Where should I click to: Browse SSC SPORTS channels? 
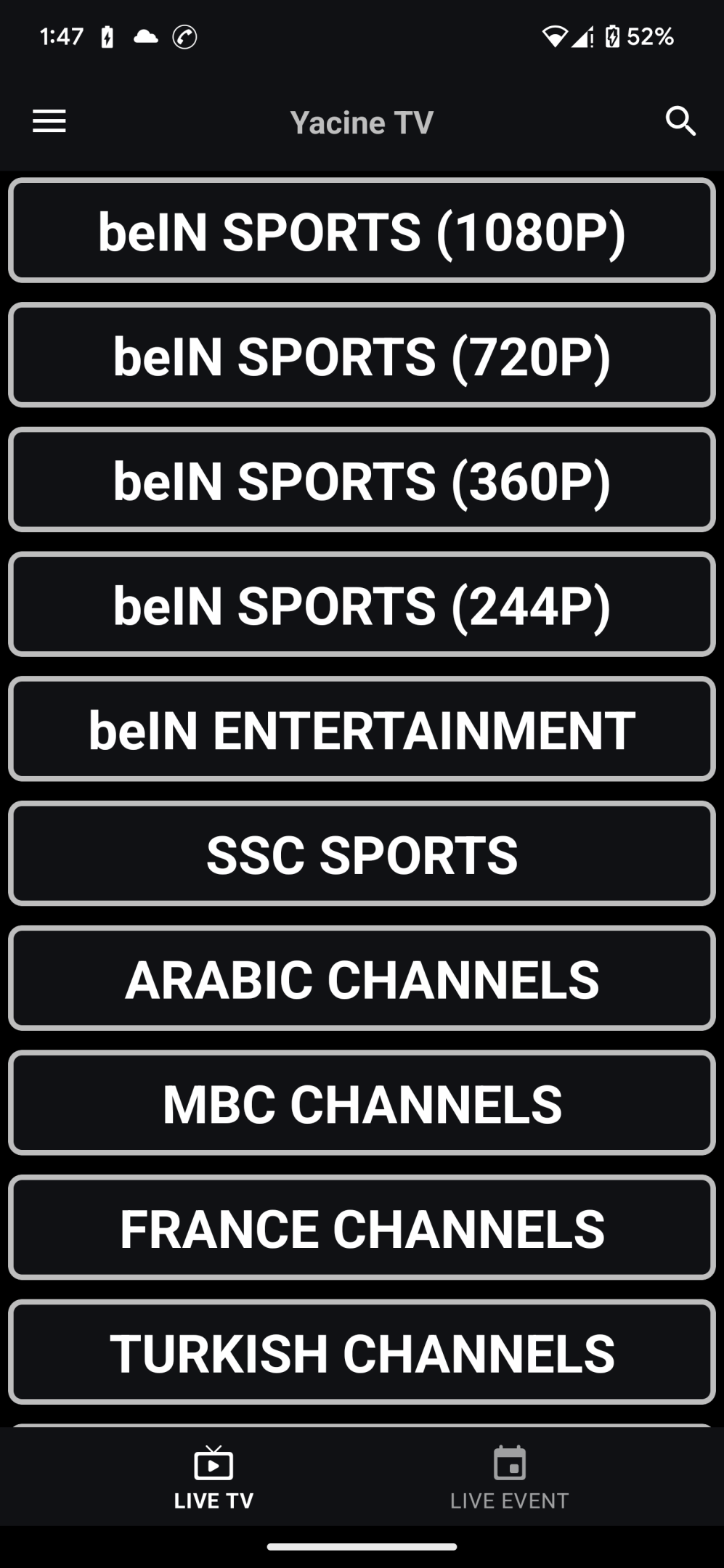362,854
